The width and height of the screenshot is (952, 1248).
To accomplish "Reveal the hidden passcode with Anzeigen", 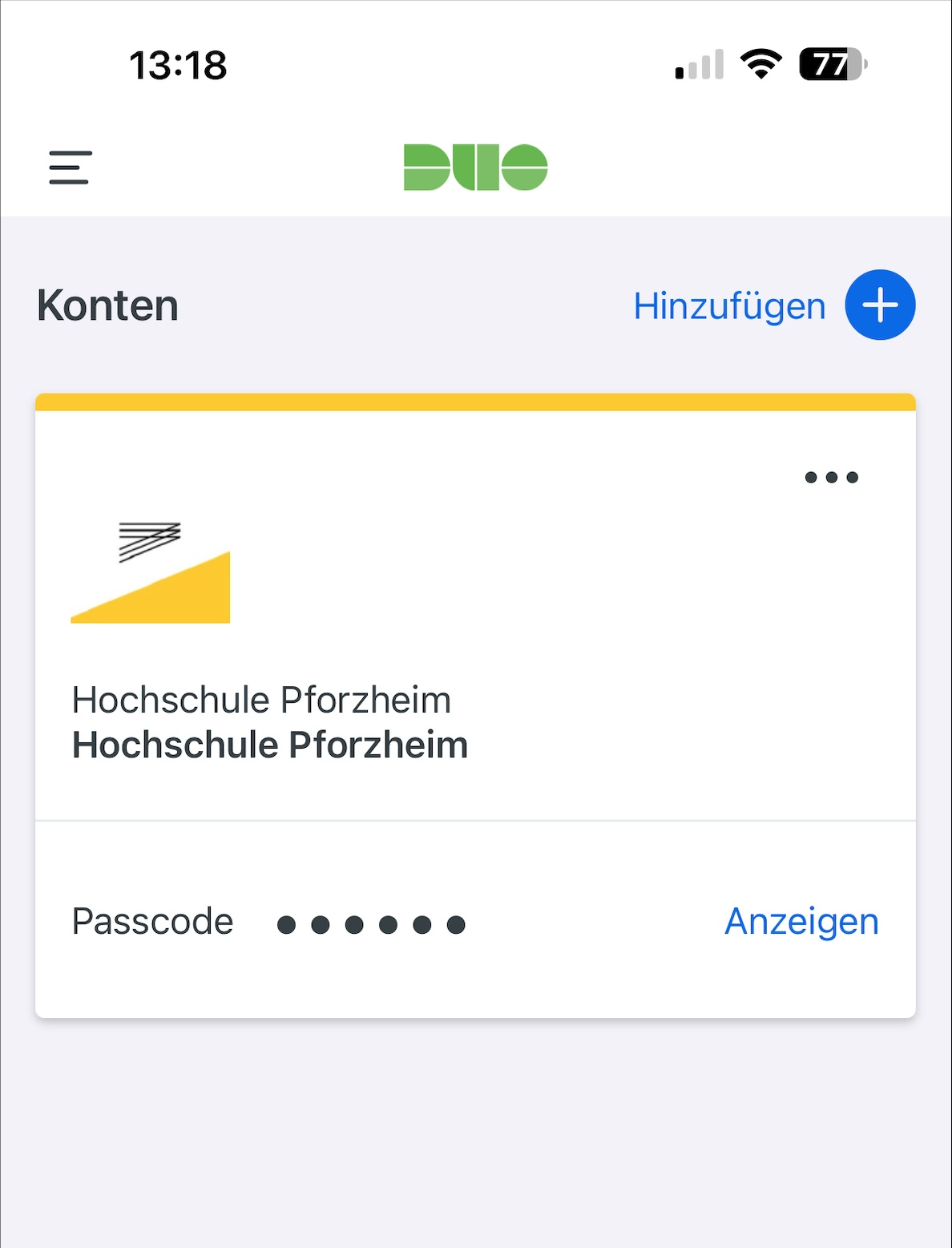I will pyautogui.click(x=801, y=921).
